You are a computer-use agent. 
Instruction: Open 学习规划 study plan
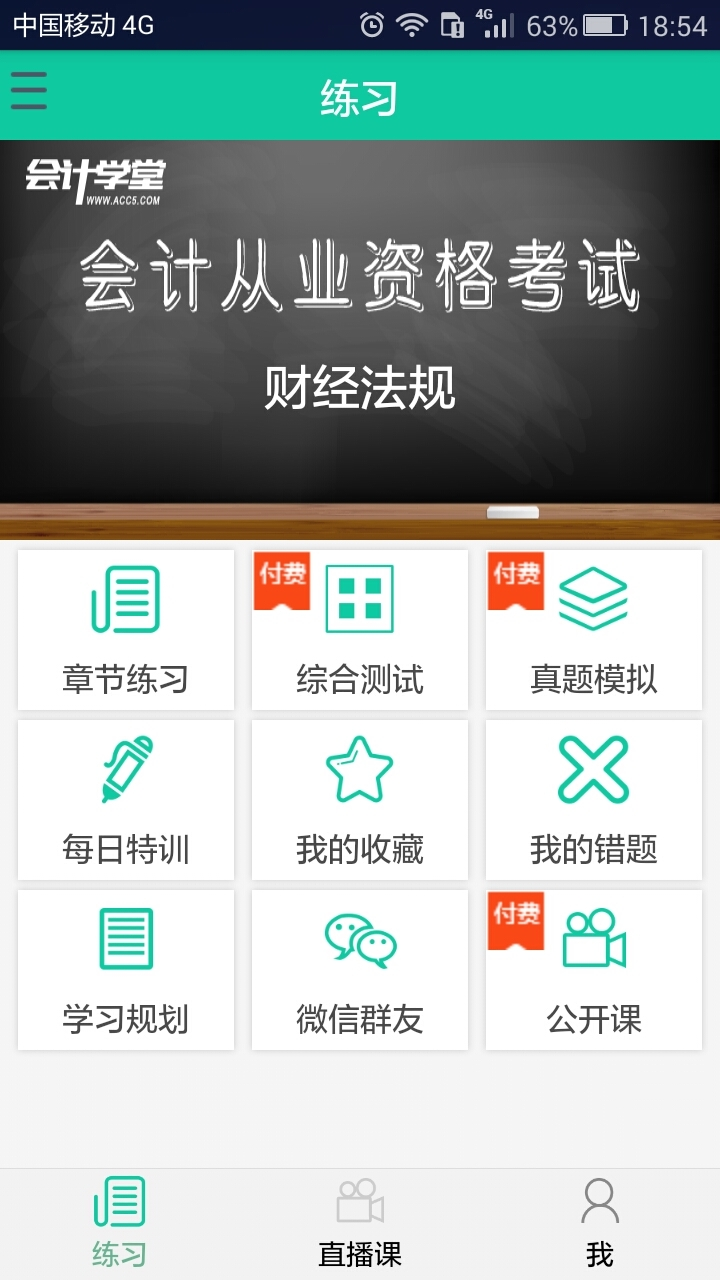coord(126,970)
